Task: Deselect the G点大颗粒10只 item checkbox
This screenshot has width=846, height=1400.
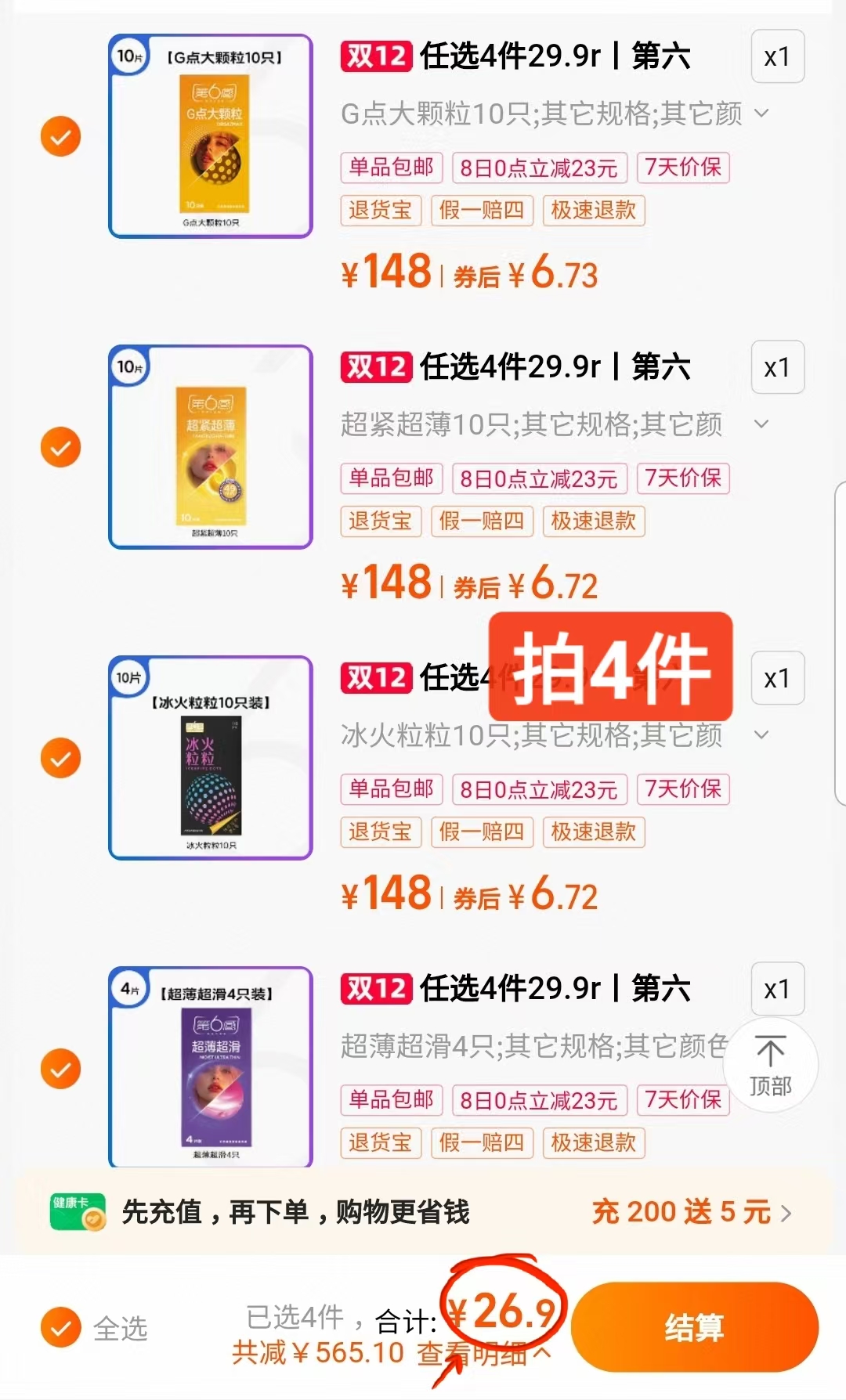Action: [x=60, y=135]
